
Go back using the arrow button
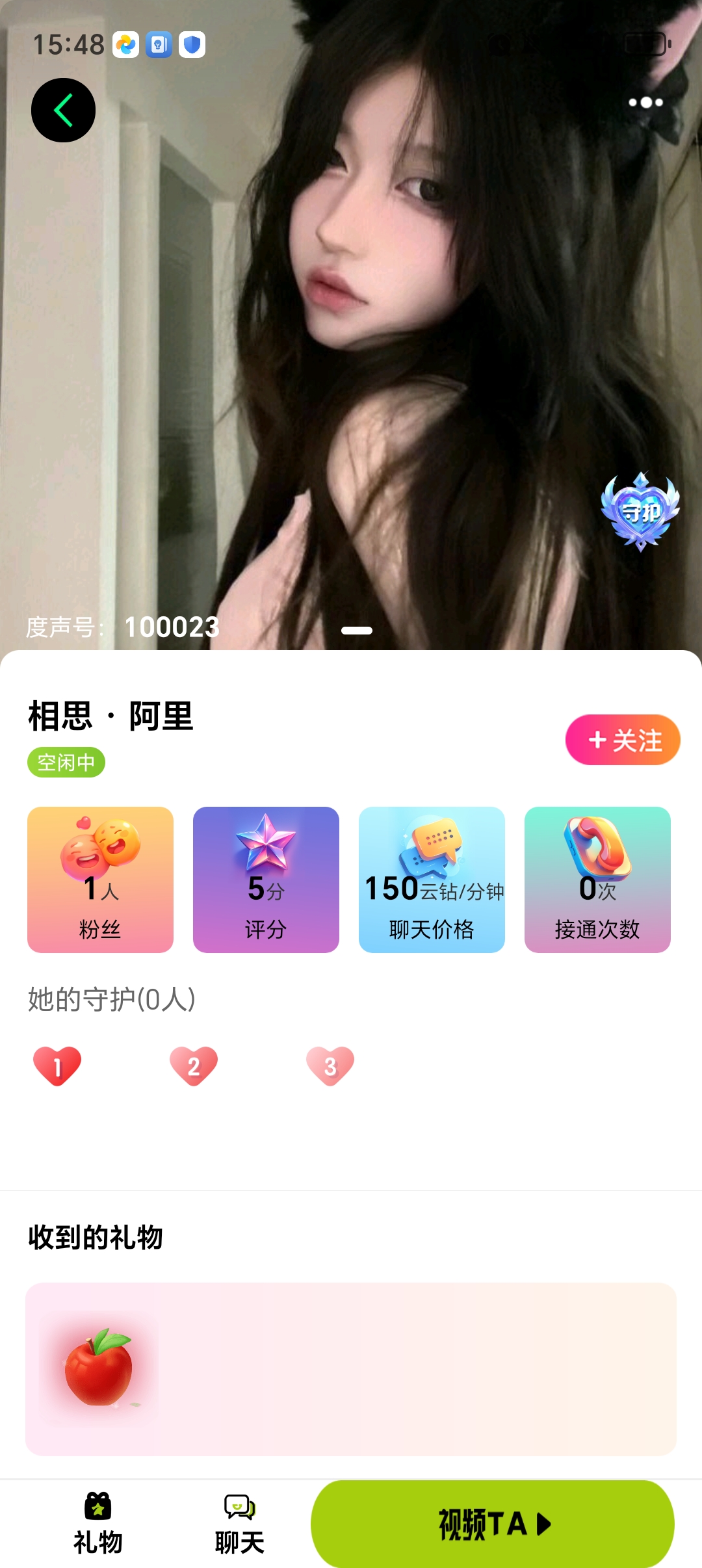coord(63,110)
